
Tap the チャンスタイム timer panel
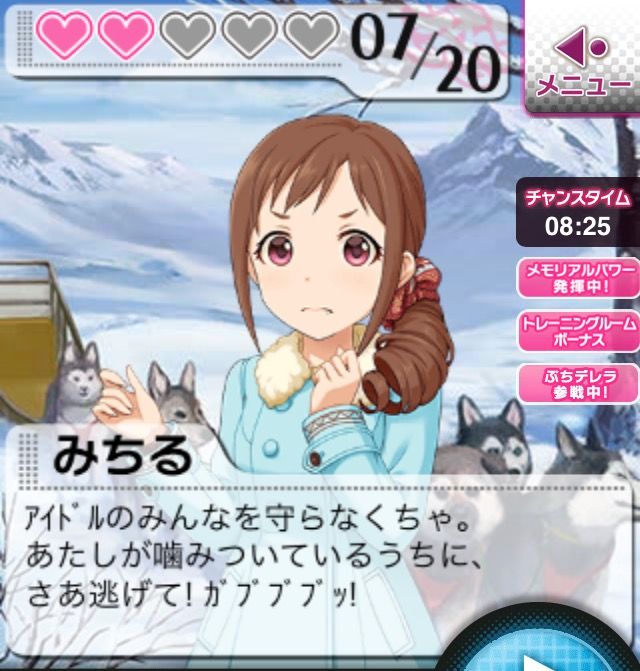(578, 212)
